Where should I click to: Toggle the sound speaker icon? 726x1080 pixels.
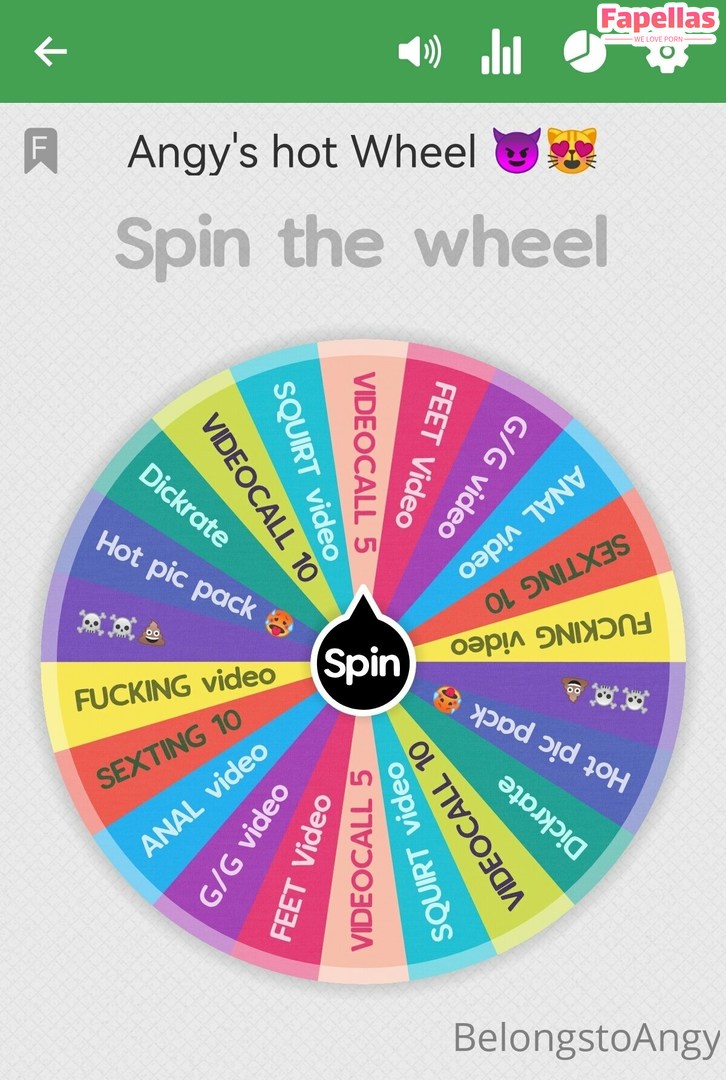click(419, 52)
